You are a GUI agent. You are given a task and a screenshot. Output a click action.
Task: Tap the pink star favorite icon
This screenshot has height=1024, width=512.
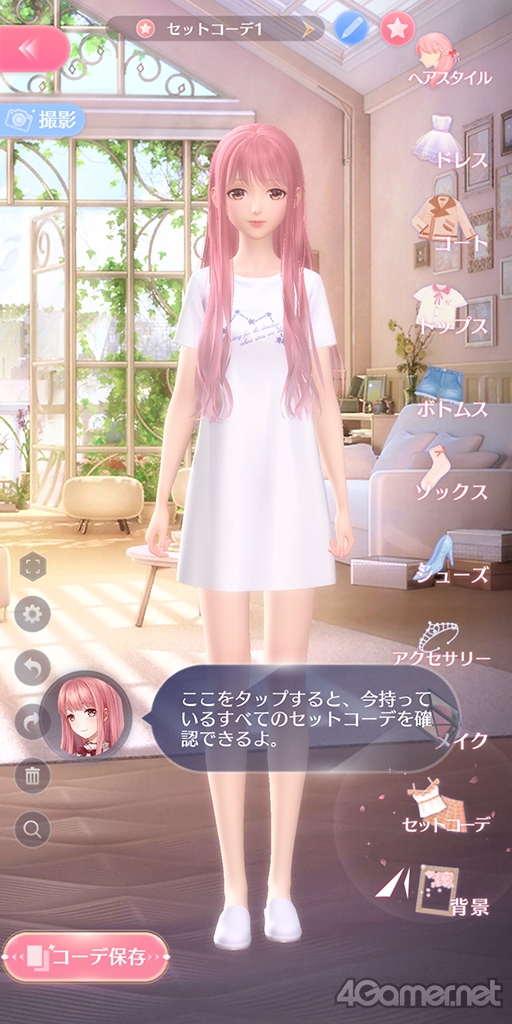397,28
